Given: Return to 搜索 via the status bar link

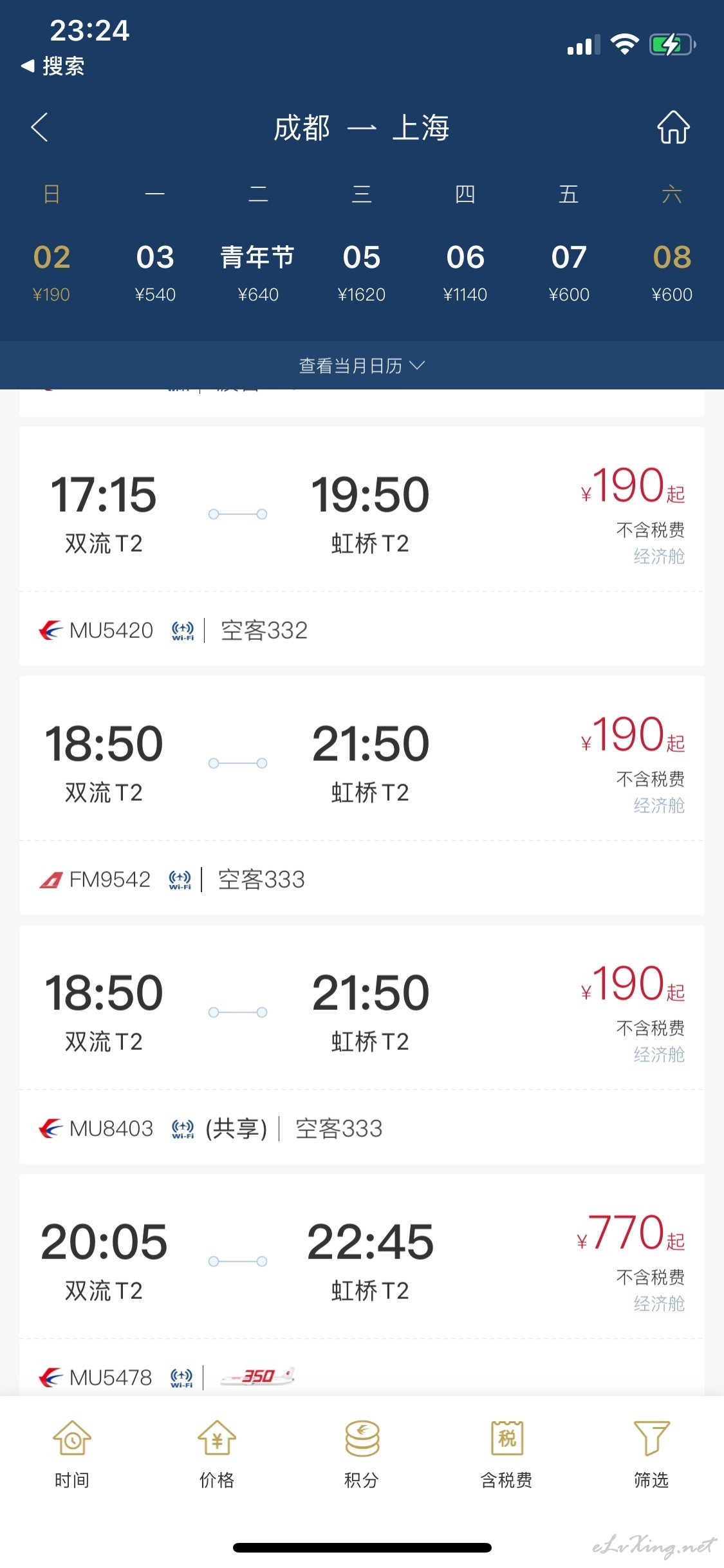Looking at the screenshot, I should [53, 66].
